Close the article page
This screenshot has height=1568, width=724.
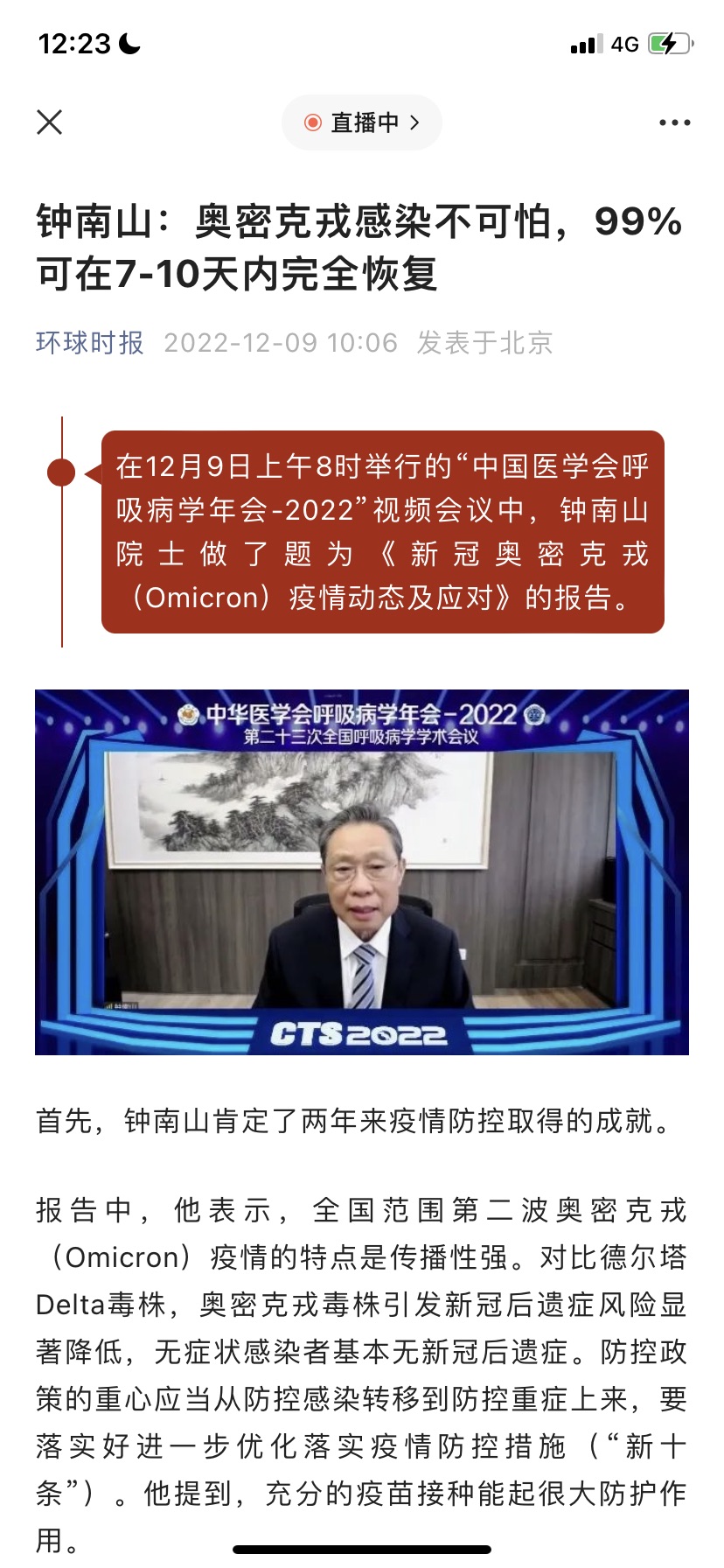(x=50, y=122)
